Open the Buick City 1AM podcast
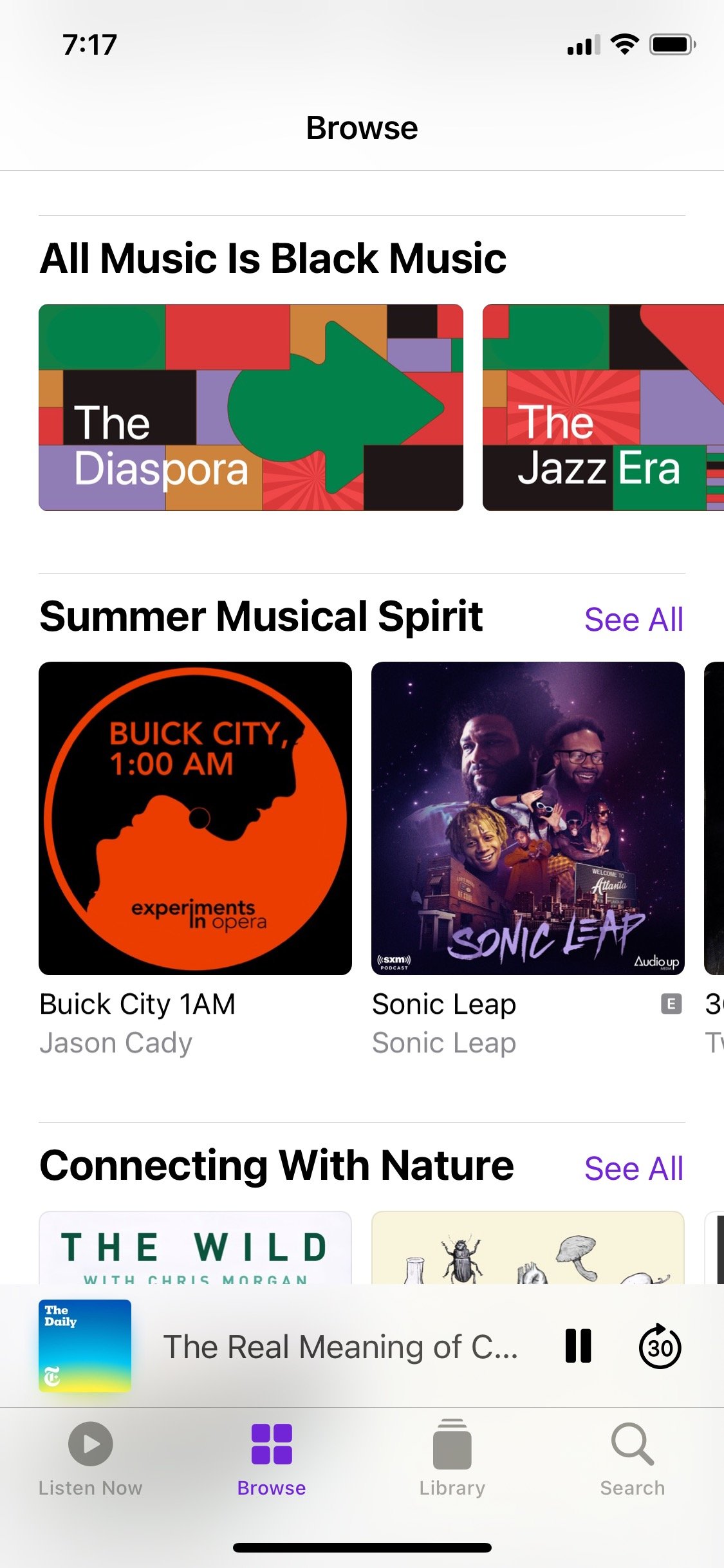724x1568 pixels. pyautogui.click(x=195, y=818)
